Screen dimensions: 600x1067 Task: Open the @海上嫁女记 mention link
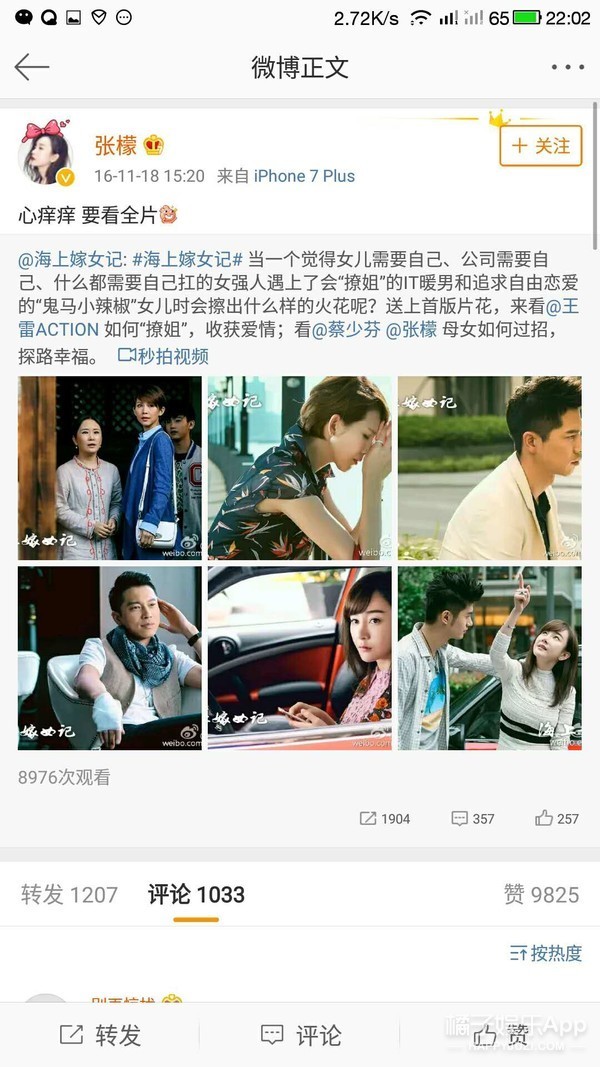(70, 258)
